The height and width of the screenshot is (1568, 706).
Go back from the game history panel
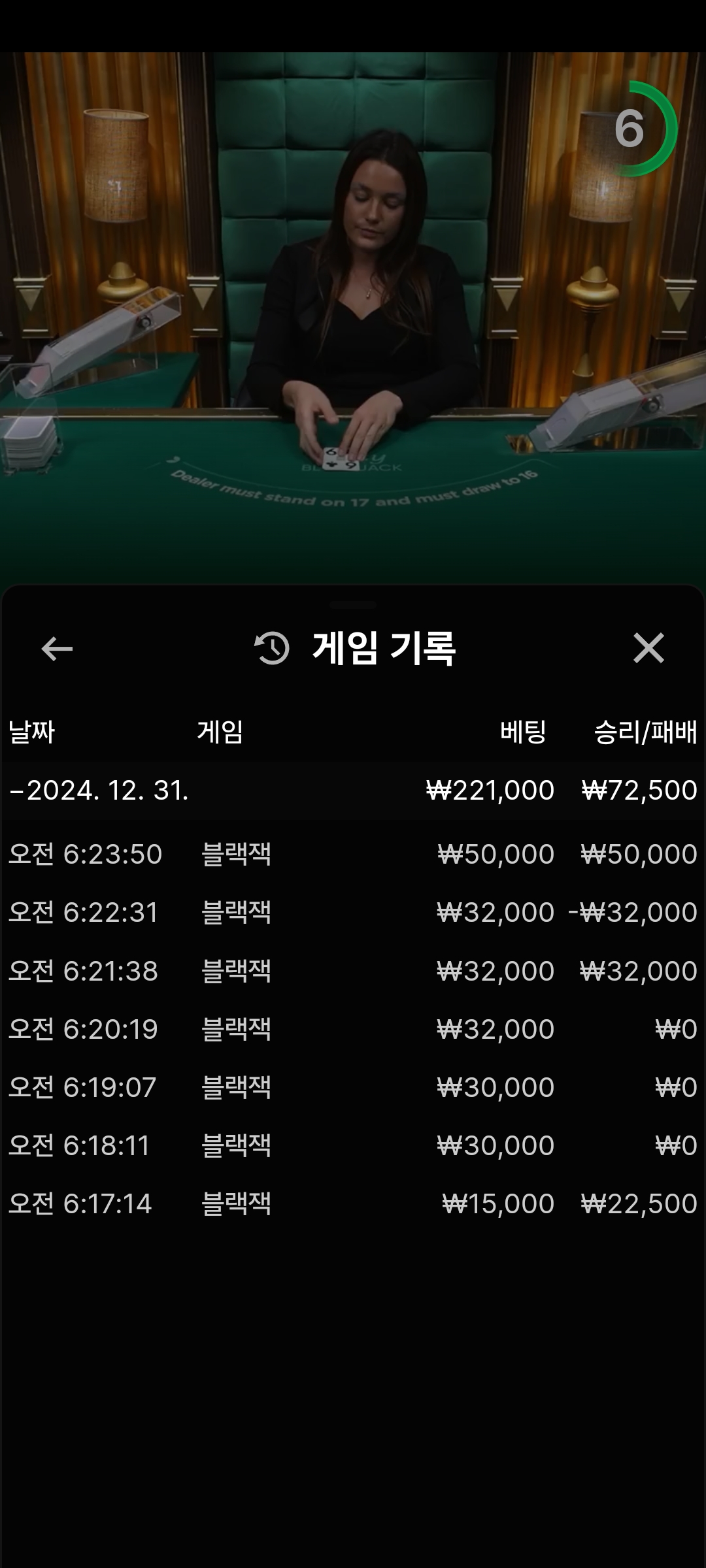tap(57, 649)
